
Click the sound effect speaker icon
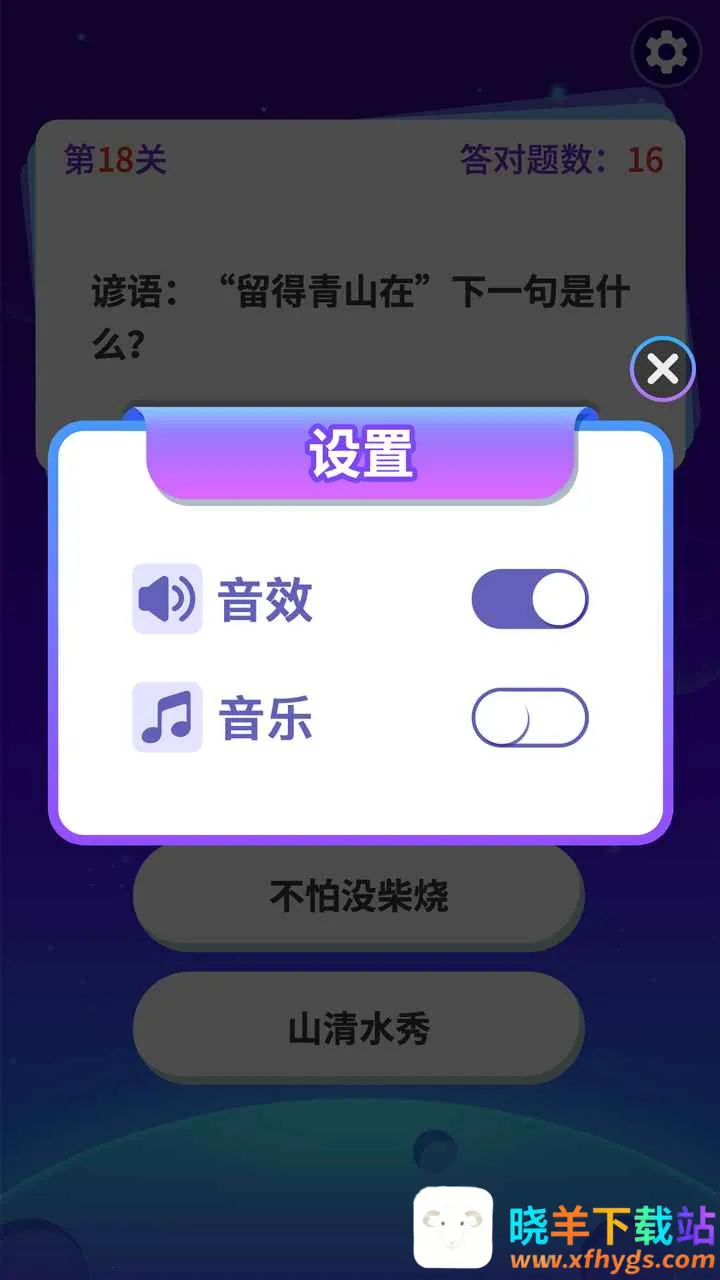click(166, 597)
